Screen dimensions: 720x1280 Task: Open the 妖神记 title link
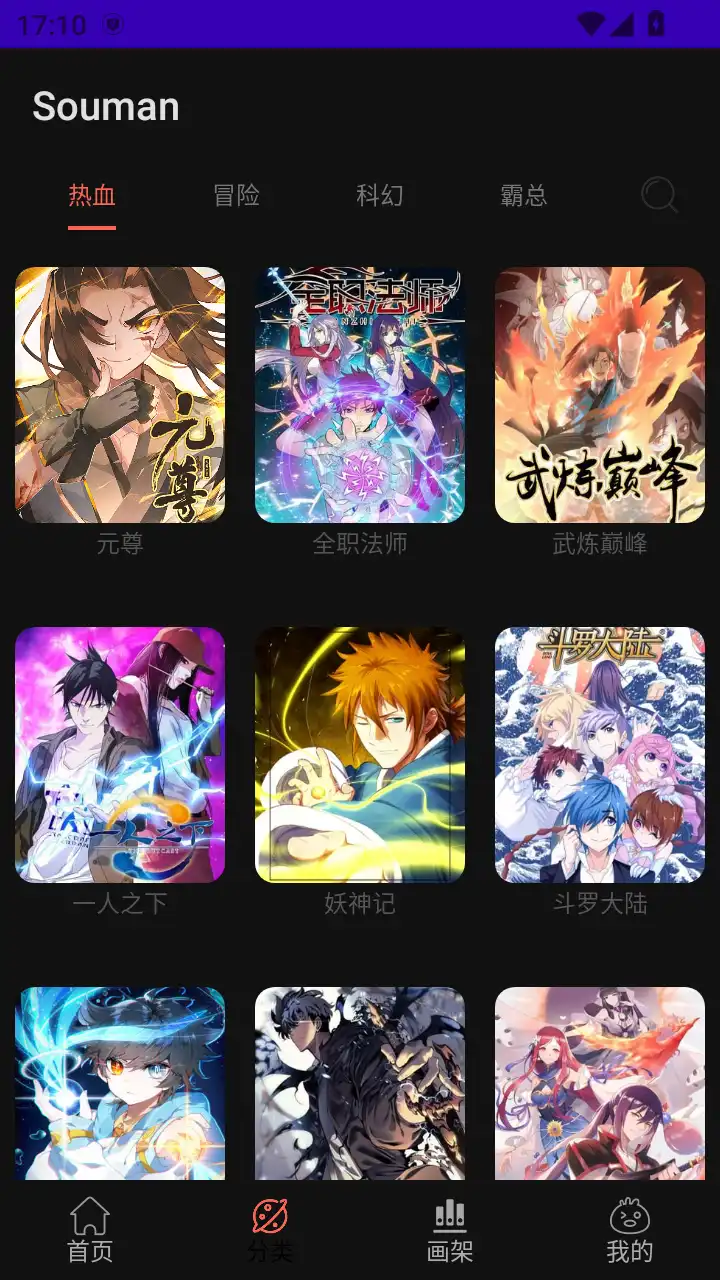(x=359, y=904)
